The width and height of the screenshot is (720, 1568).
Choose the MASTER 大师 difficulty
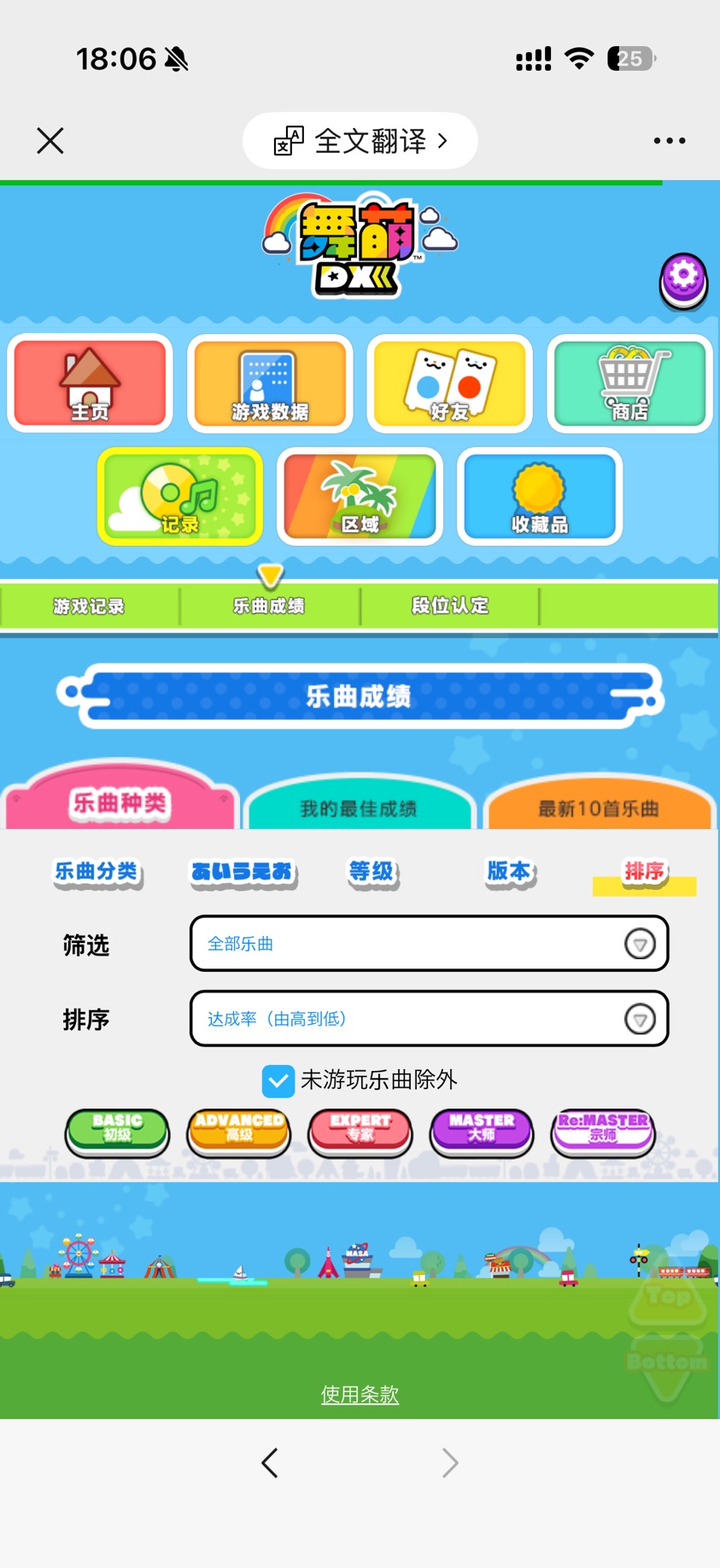click(x=482, y=1130)
